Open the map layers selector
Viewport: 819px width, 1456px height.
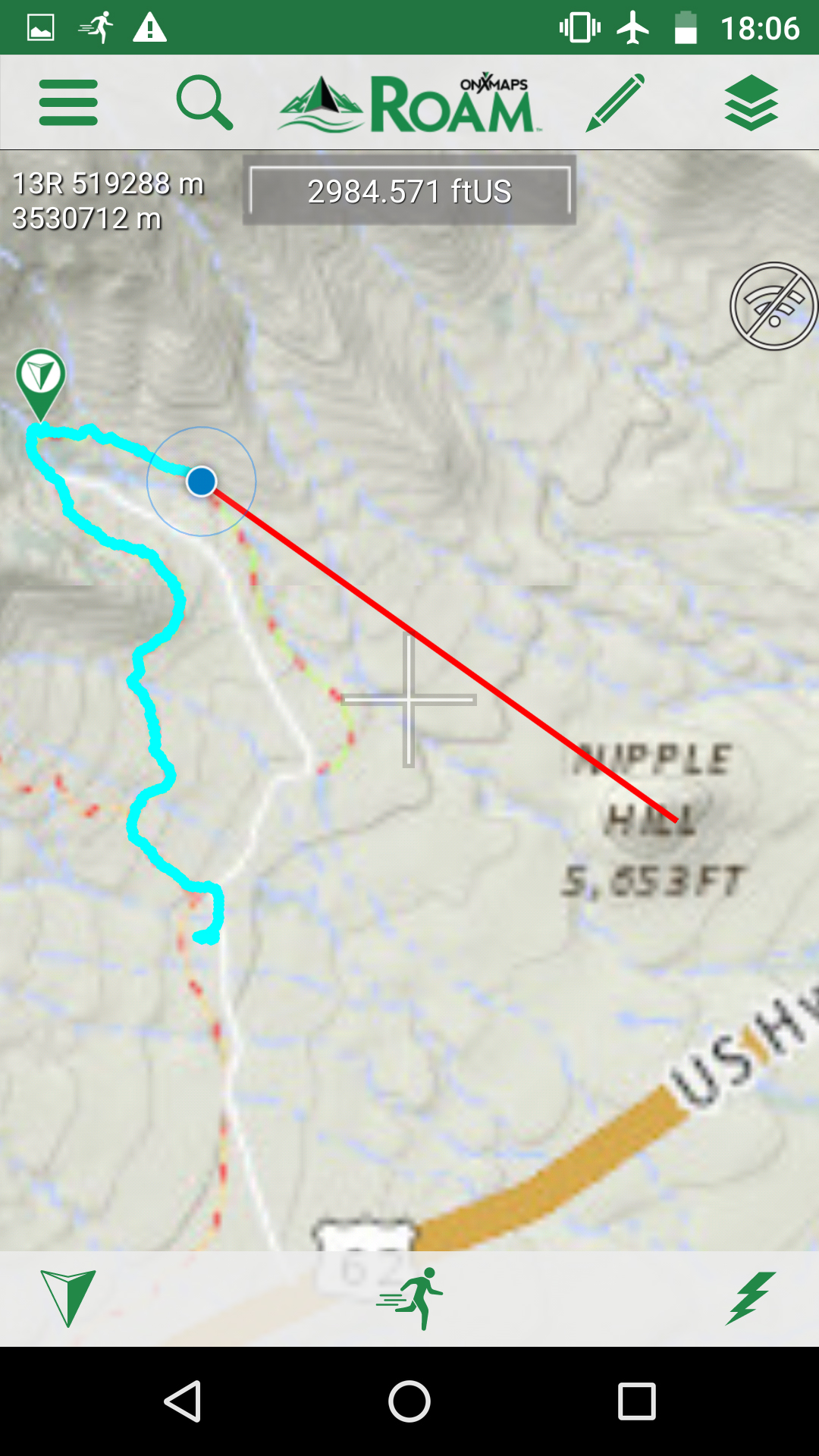(751, 102)
